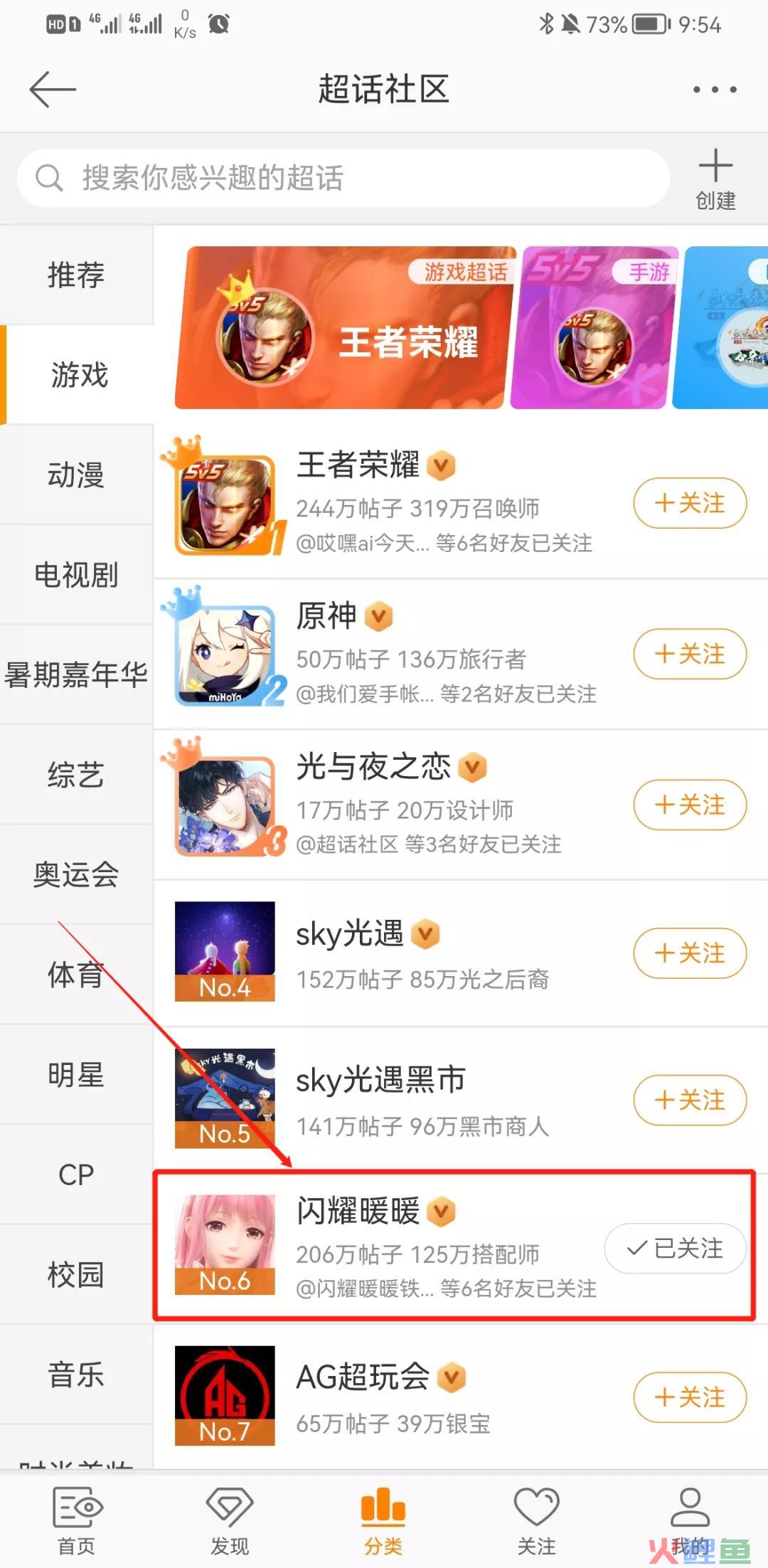Tap the 搜索你感兴趣的超话 search box
The width and height of the screenshot is (768, 1568).
coord(343,178)
